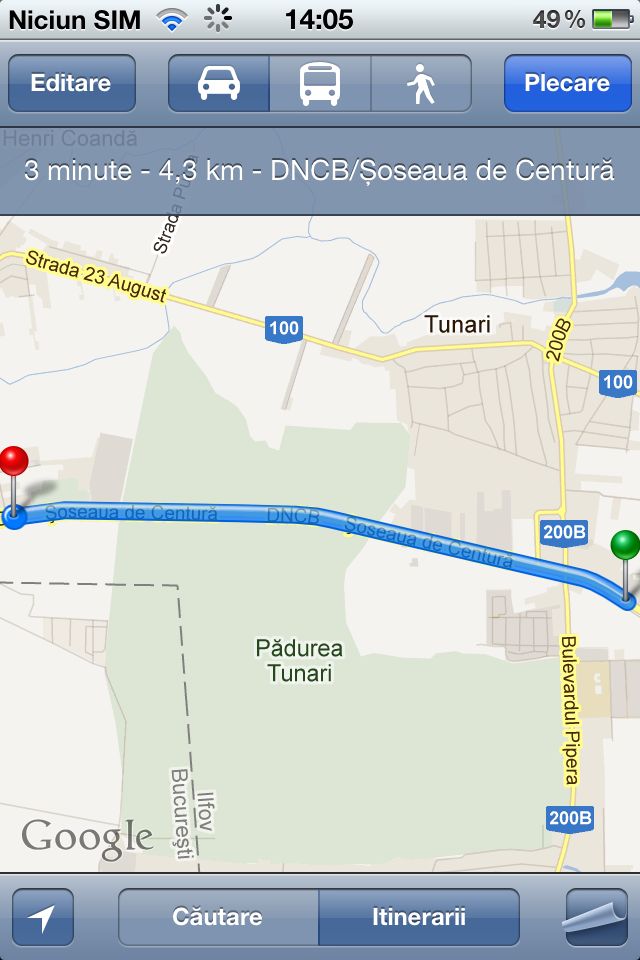This screenshot has width=640, height=960.
Task: Switch to public transit mode
Action: [x=320, y=83]
